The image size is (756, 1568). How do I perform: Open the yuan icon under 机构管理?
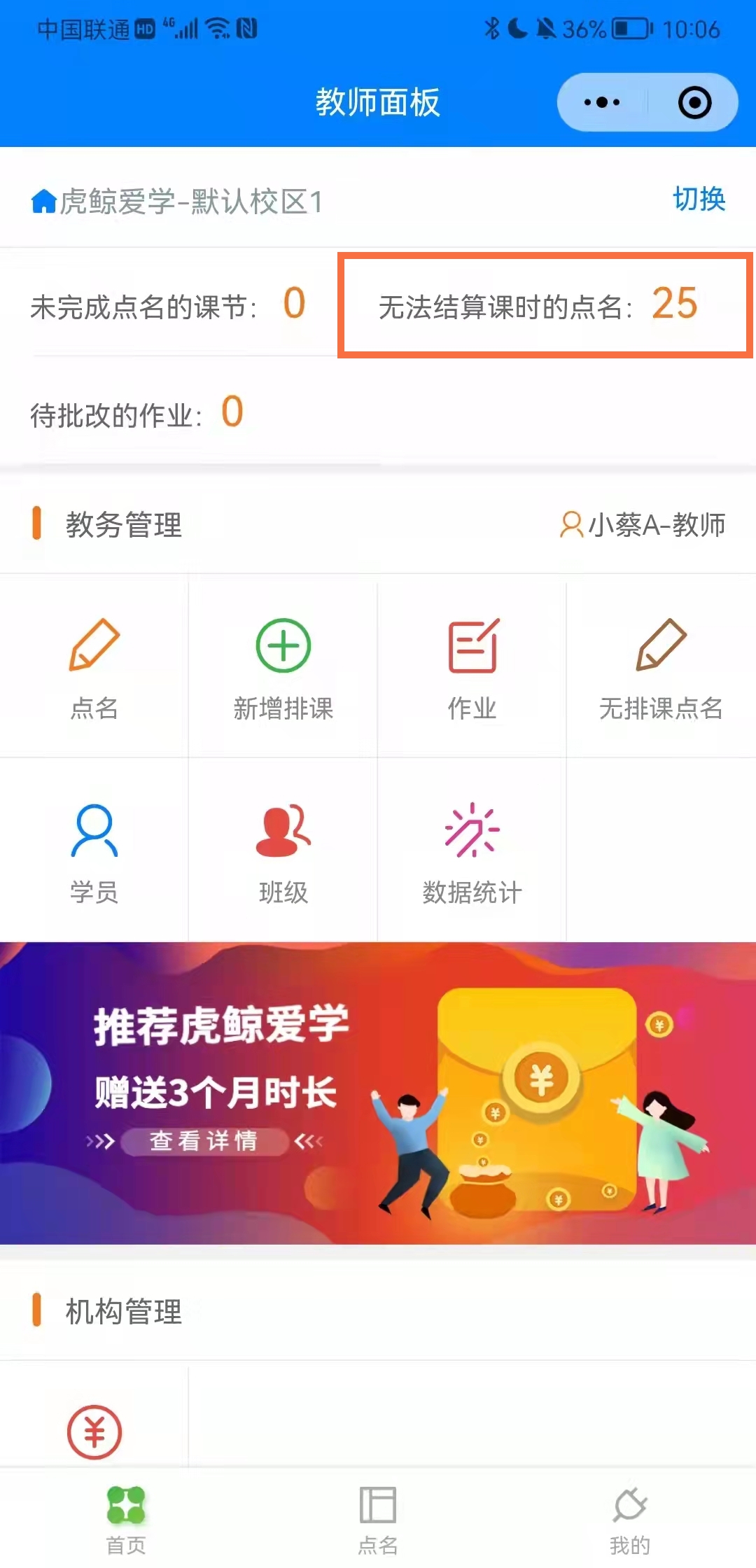(x=94, y=1431)
